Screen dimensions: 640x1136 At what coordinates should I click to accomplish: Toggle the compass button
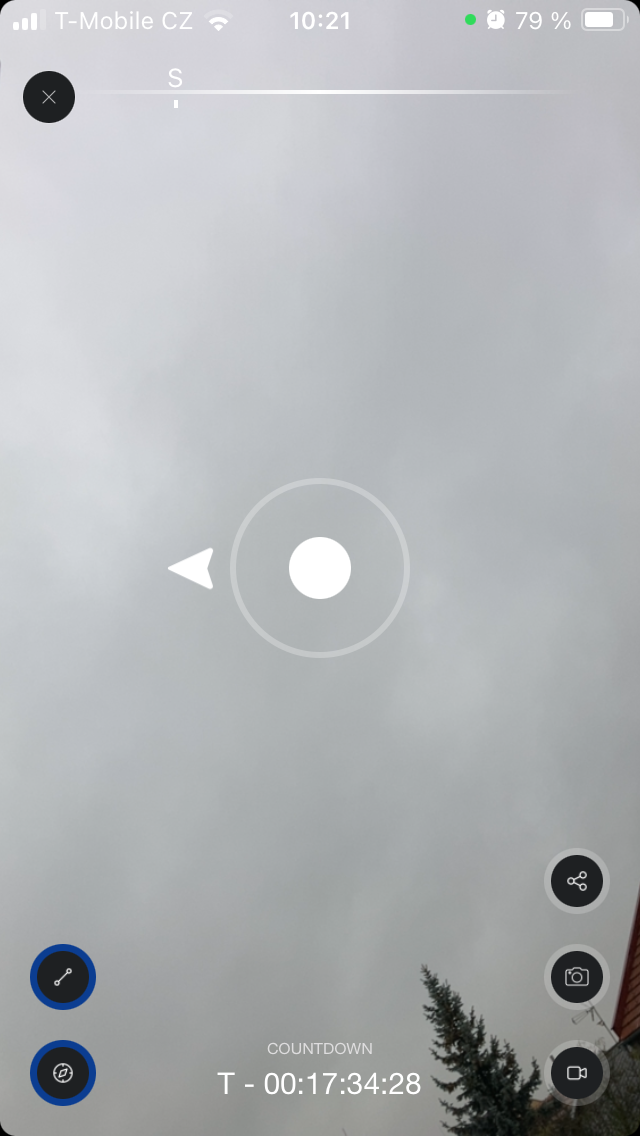[63, 1073]
